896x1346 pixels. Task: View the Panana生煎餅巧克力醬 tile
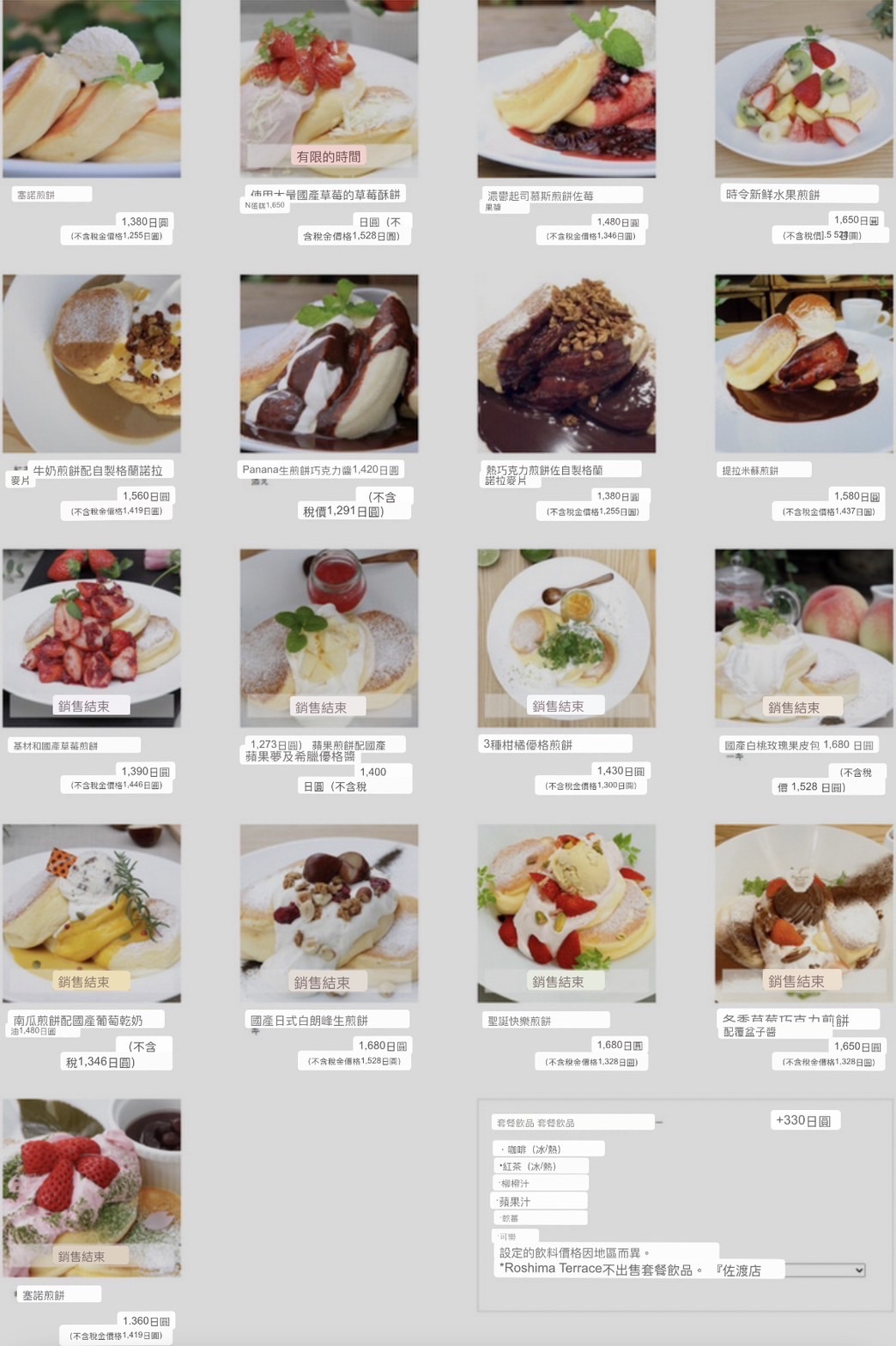coord(329,364)
